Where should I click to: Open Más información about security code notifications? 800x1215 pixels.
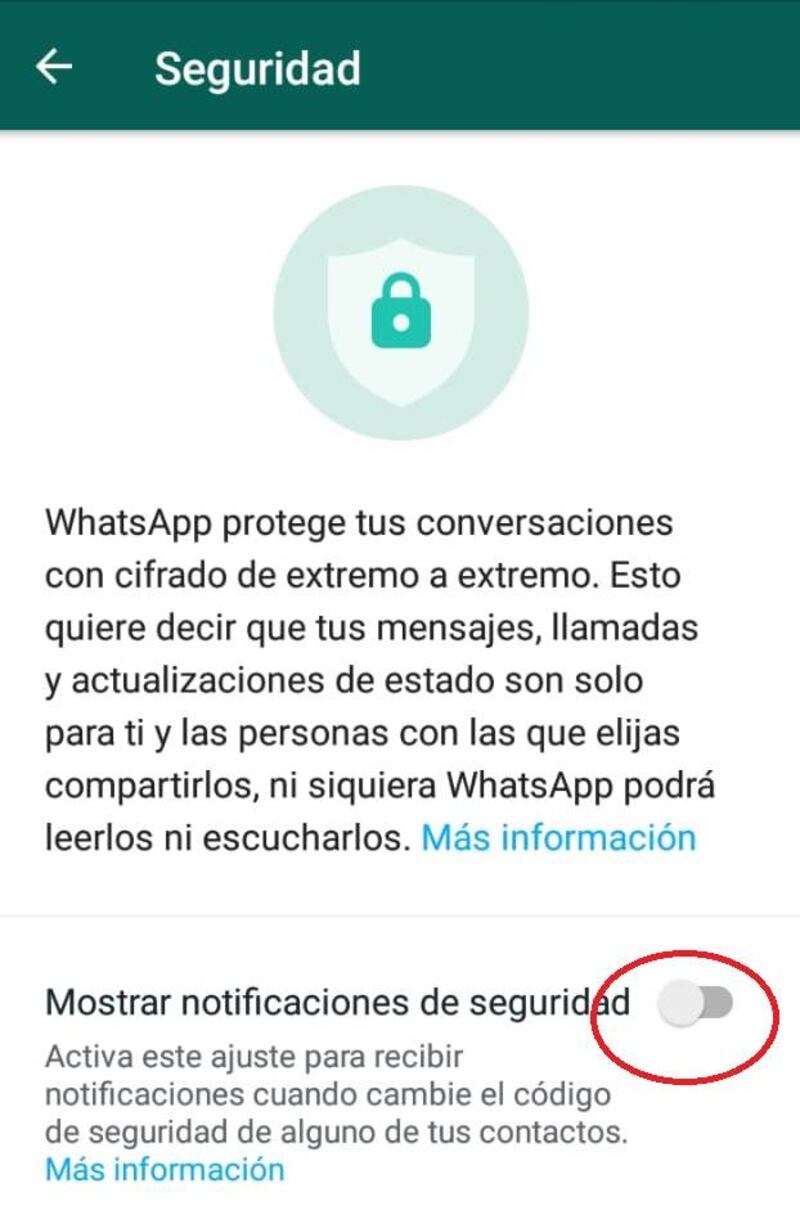pyautogui.click(x=164, y=1168)
